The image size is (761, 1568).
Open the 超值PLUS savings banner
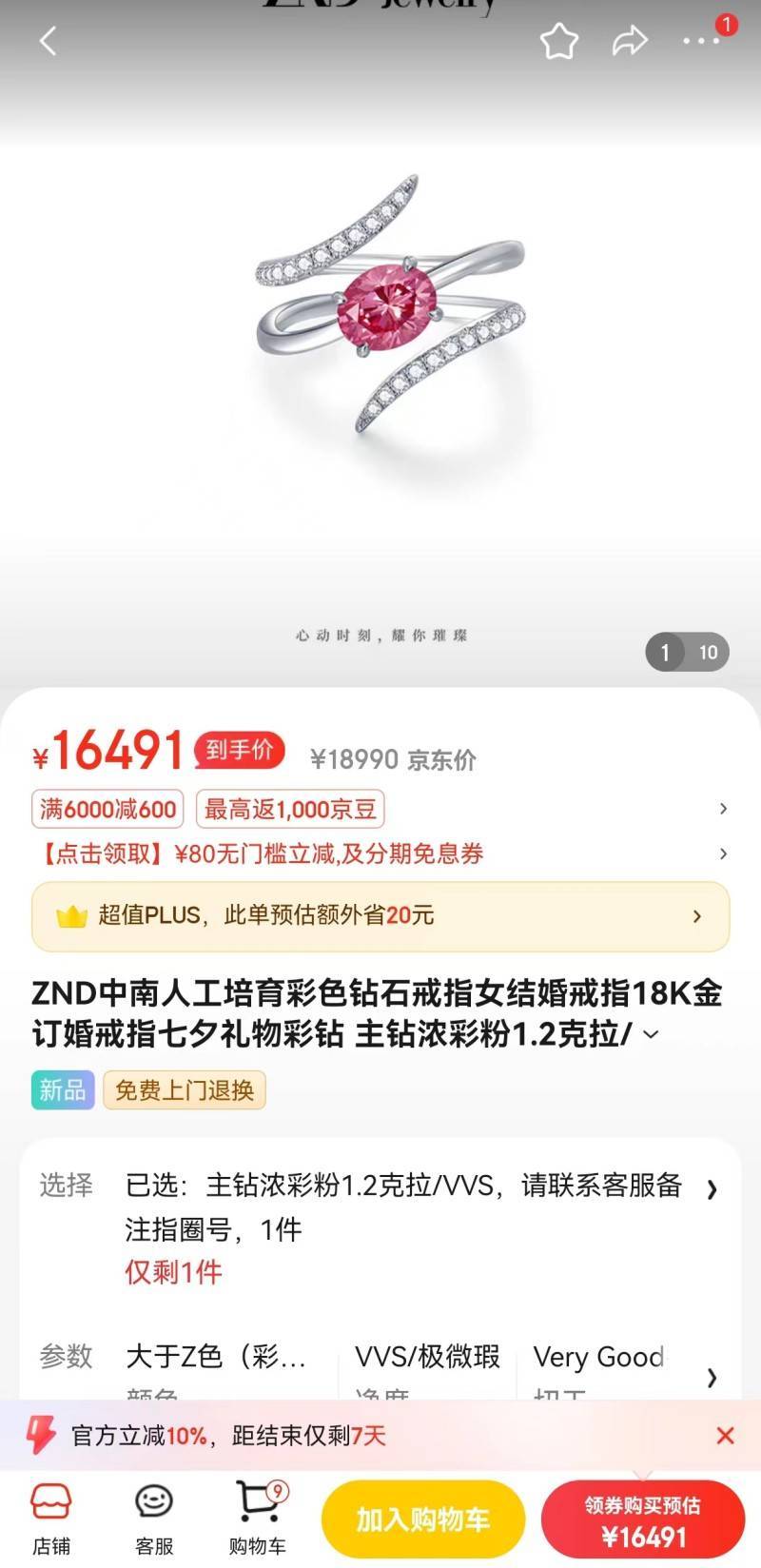pos(380,916)
